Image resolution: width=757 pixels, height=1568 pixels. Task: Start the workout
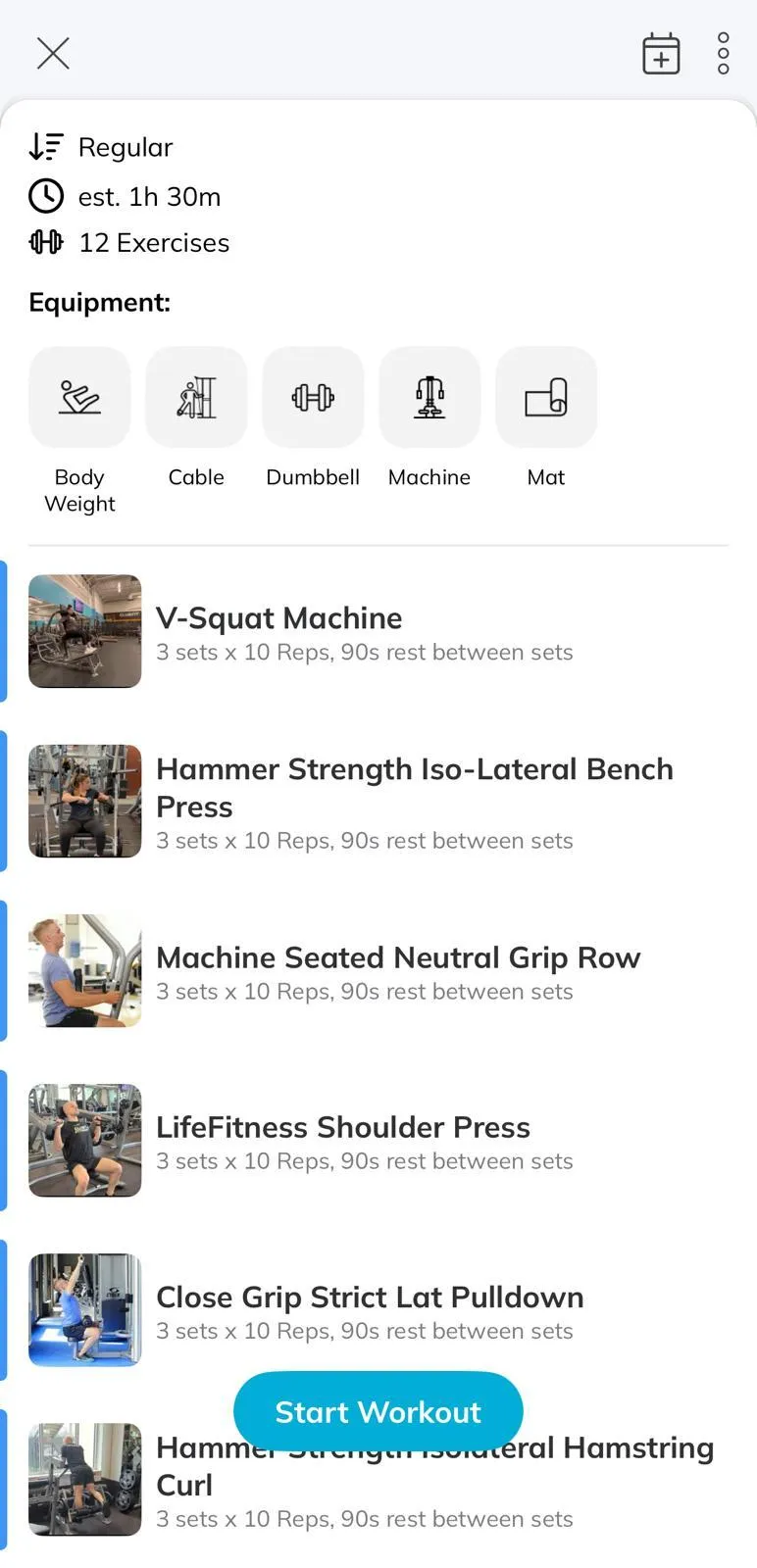tap(378, 1411)
